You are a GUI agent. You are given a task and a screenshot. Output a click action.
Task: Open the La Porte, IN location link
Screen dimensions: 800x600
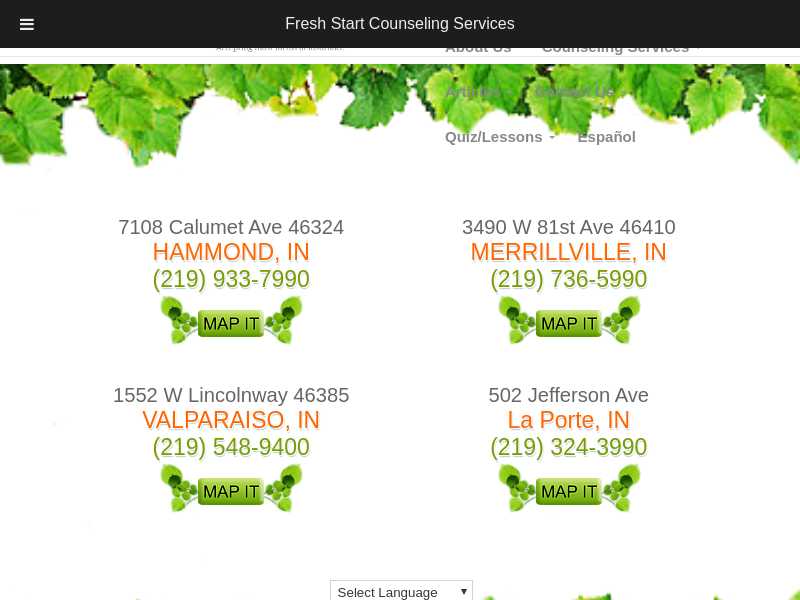568,420
